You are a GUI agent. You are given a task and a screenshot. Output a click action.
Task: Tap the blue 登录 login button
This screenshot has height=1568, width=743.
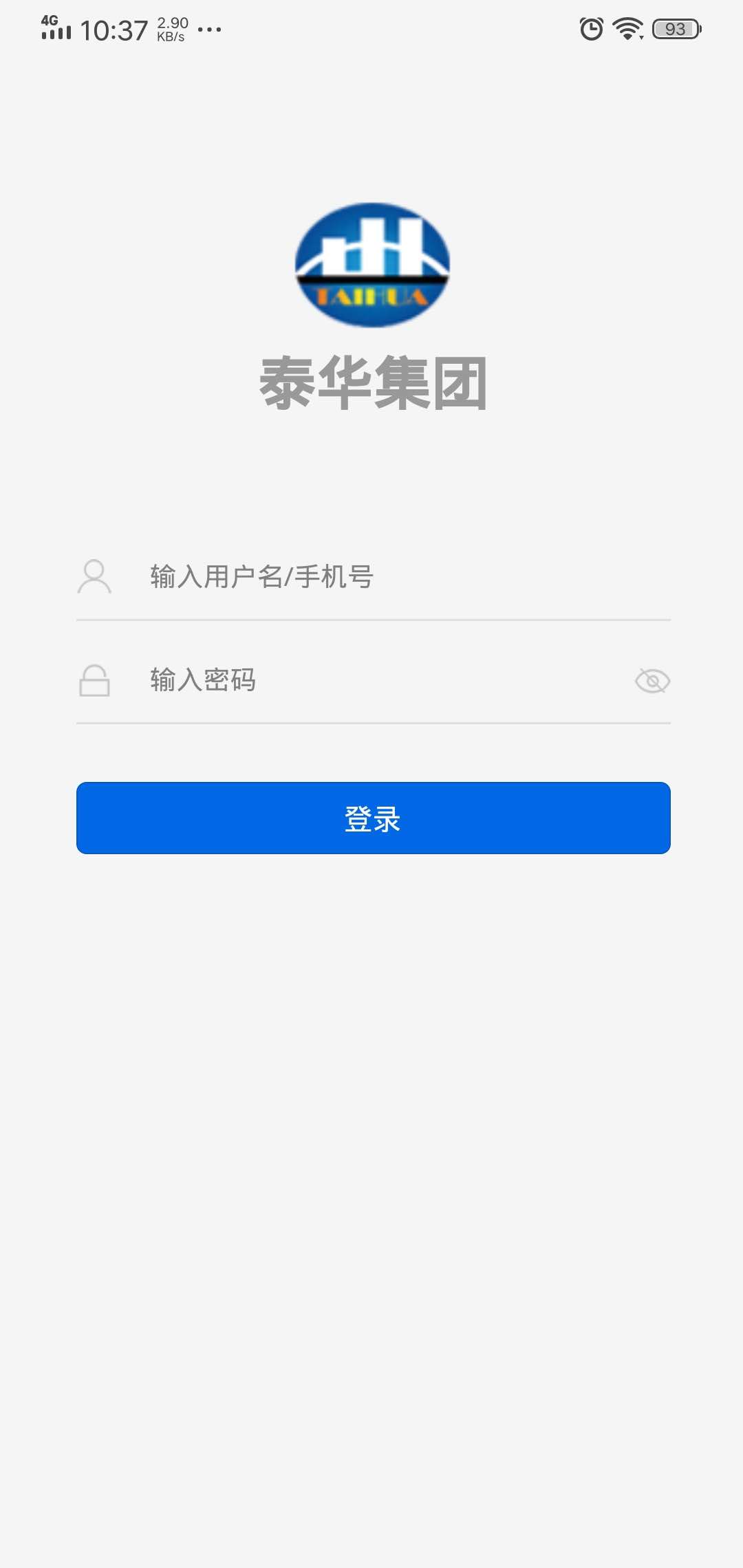[x=374, y=818]
